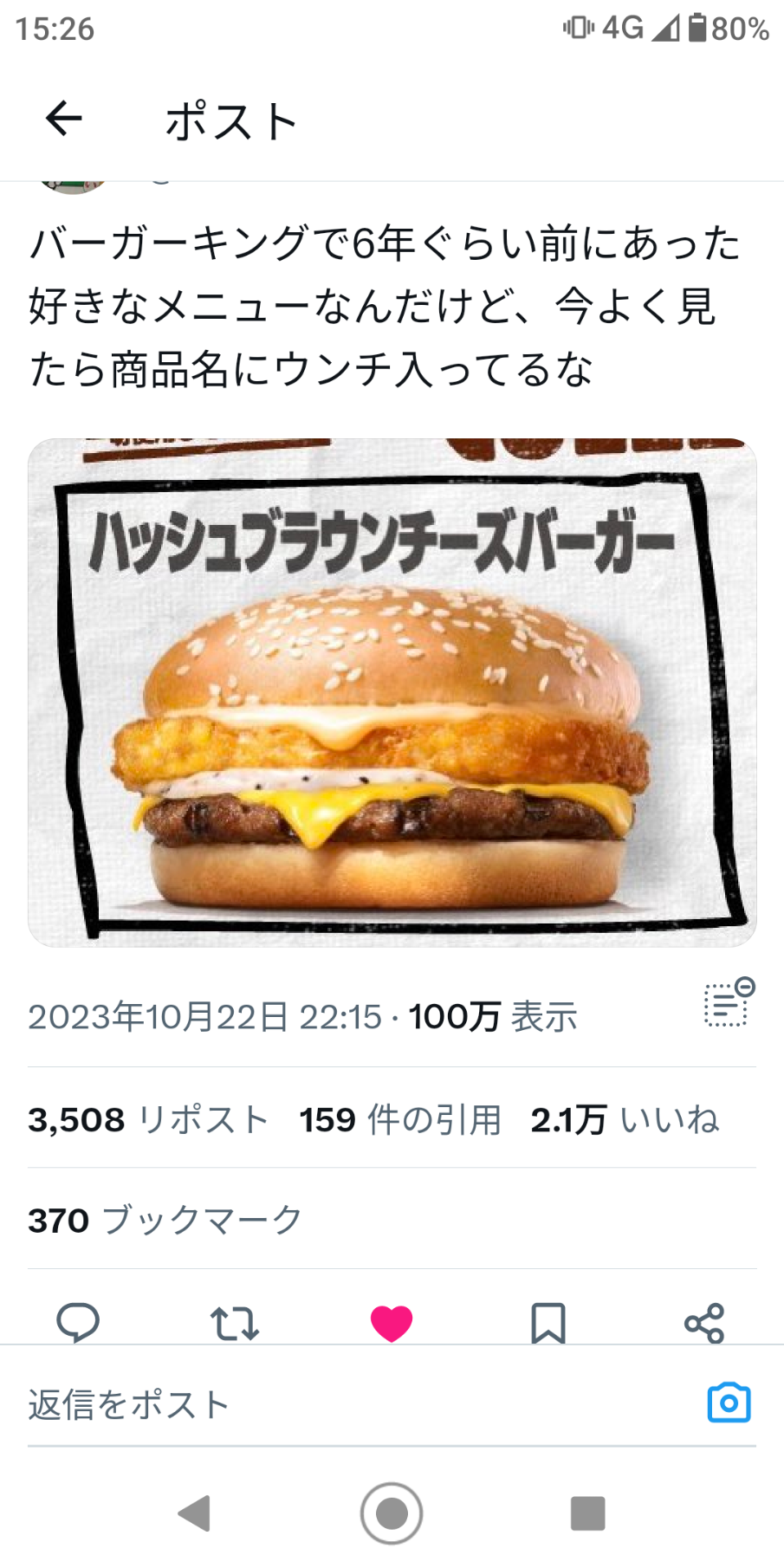Open the post analytics icon beside view count
Viewport: 784px width, 1568px height.
729,1002
